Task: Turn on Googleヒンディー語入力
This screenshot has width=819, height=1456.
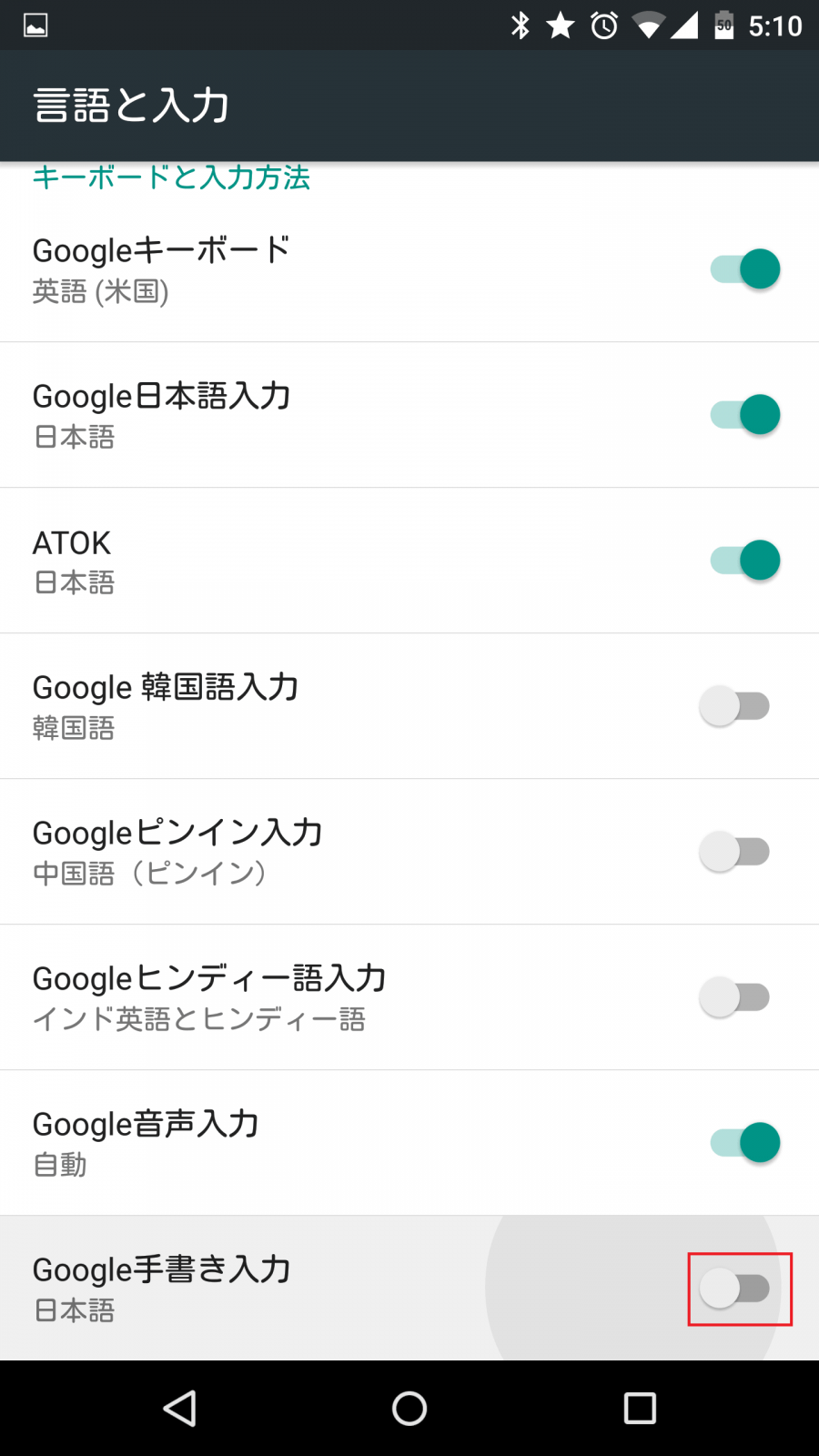Action: 734,996
